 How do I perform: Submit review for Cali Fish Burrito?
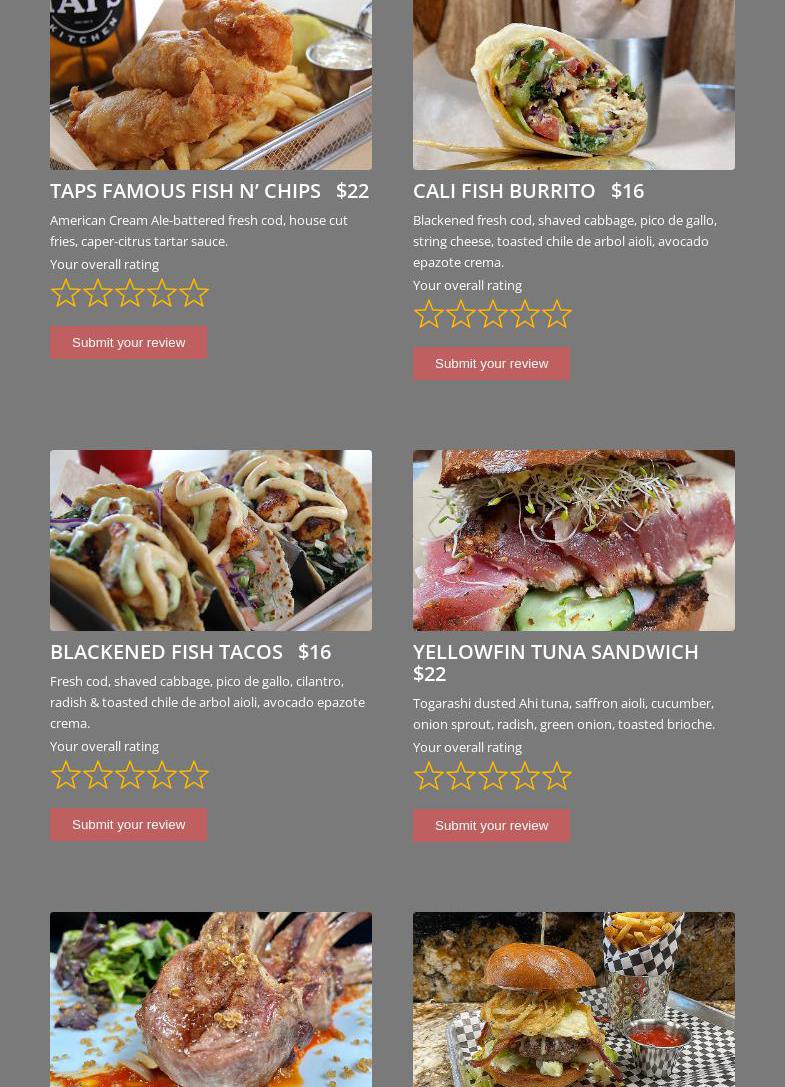(x=491, y=363)
